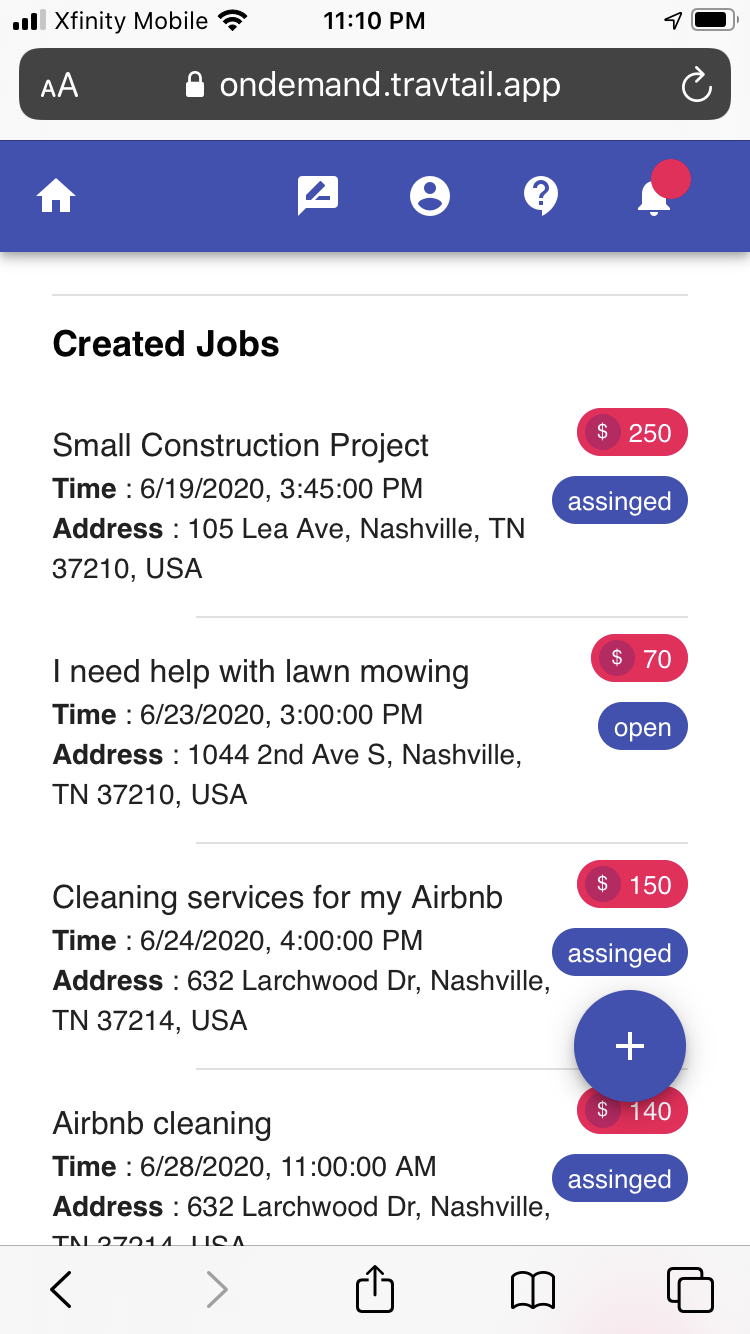Open Cleaning services for my Airbnb job
Image resolution: width=750 pixels, height=1334 pixels.
(277, 897)
